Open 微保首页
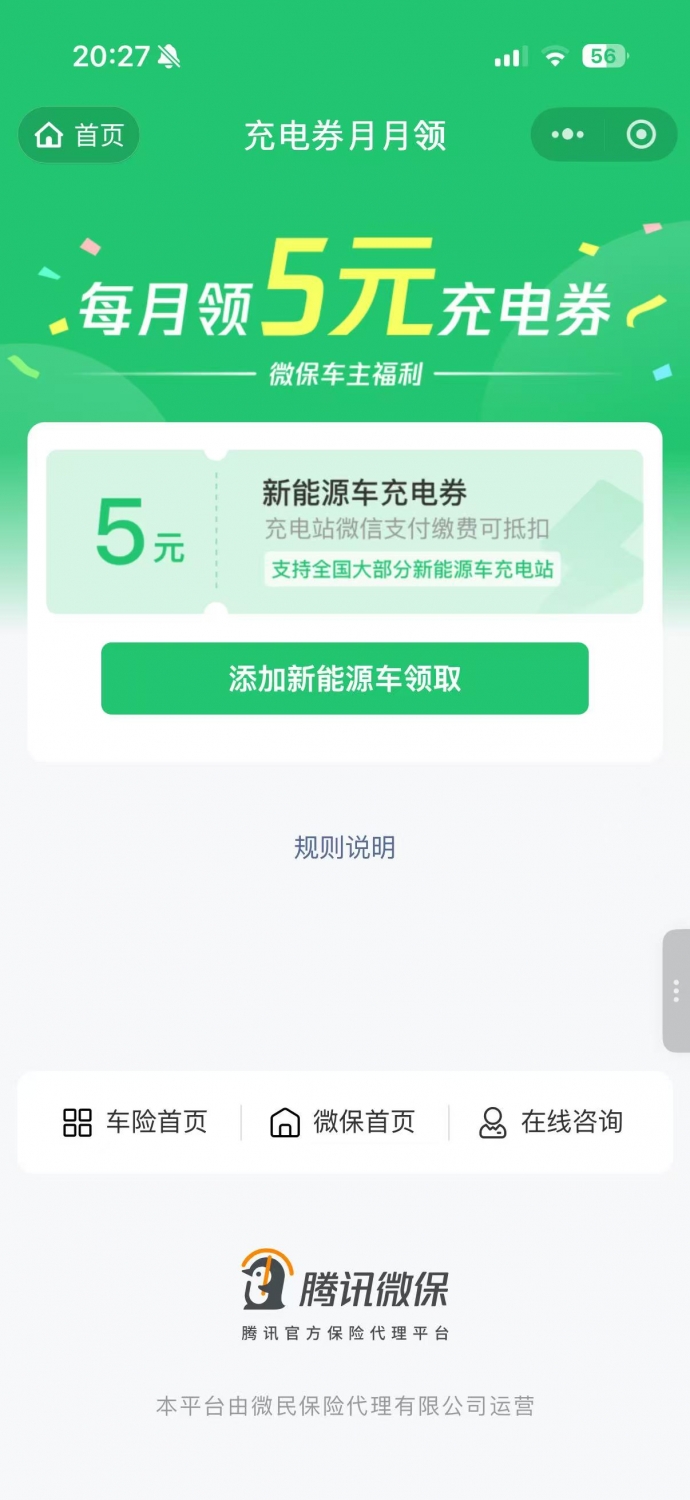Viewport: 690px width, 1500px height. coord(343,1122)
